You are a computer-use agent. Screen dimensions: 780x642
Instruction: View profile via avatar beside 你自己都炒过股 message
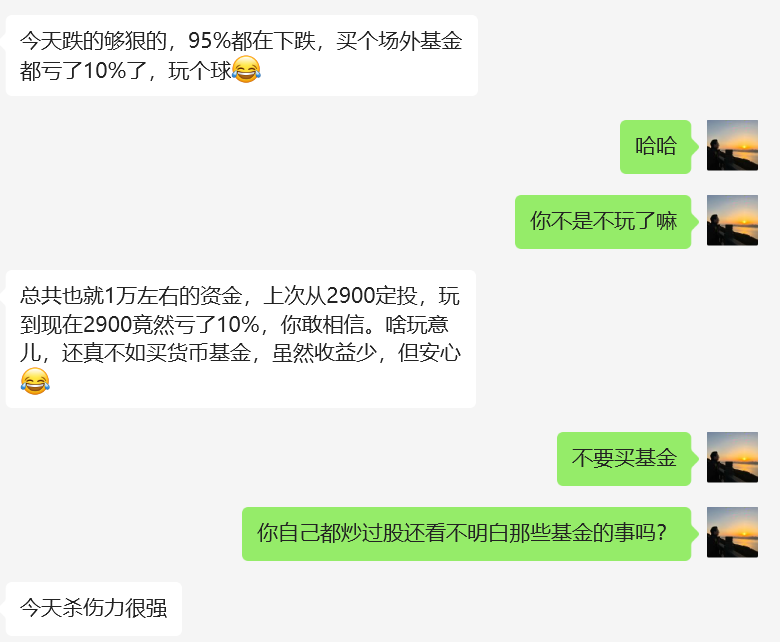pyautogui.click(x=732, y=533)
